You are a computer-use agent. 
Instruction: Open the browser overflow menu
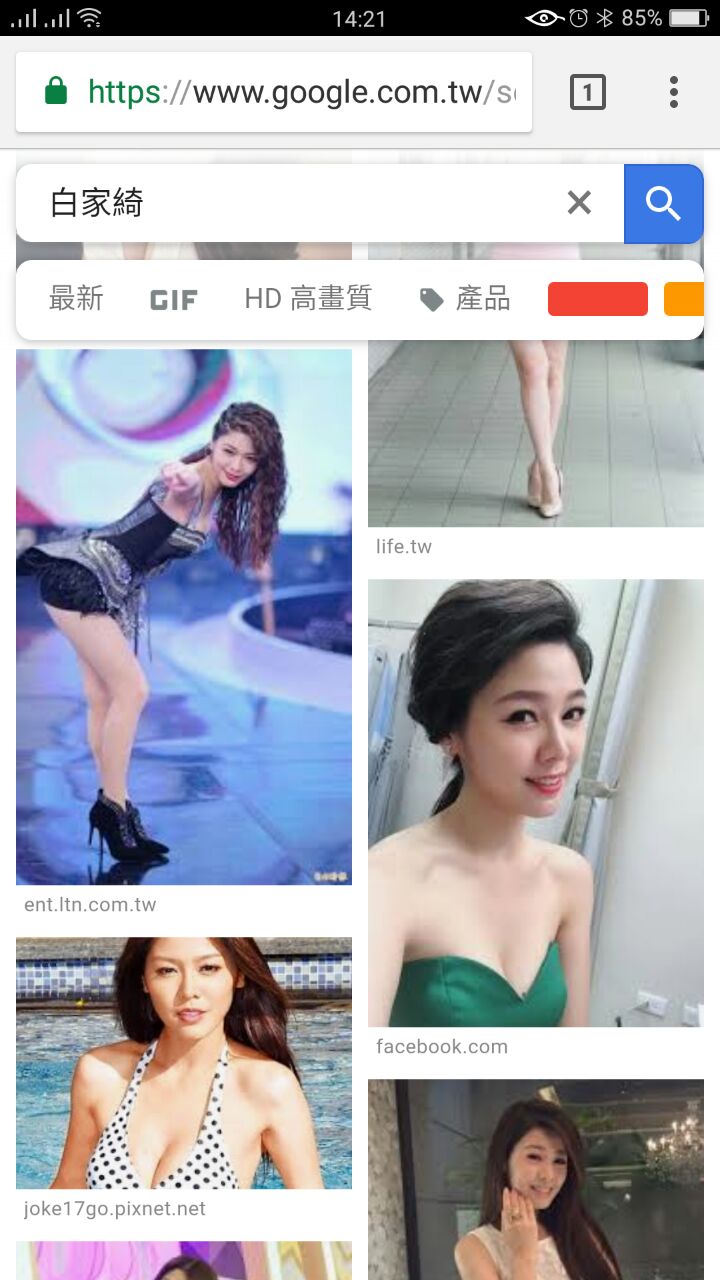674,93
